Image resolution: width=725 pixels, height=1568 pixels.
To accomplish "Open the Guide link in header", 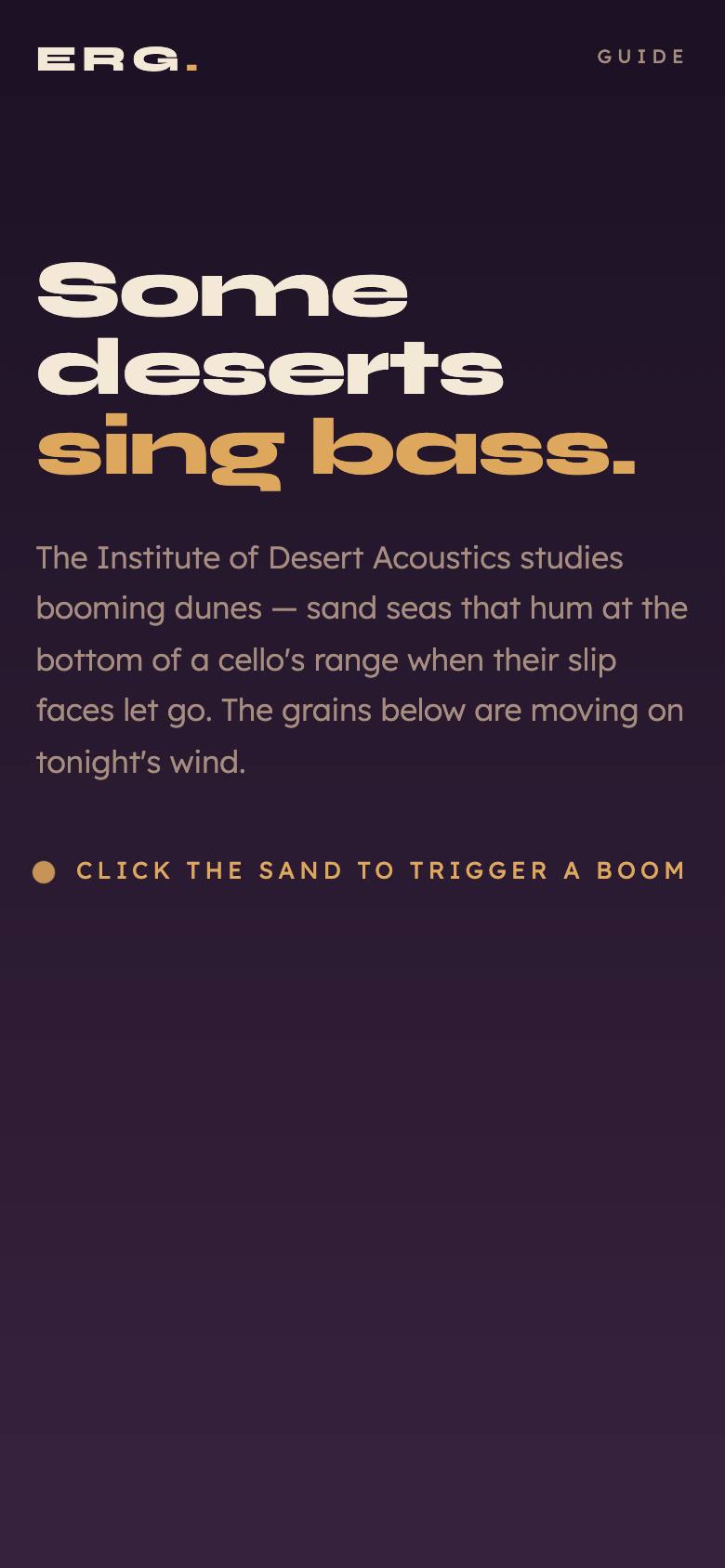I will click(x=641, y=57).
